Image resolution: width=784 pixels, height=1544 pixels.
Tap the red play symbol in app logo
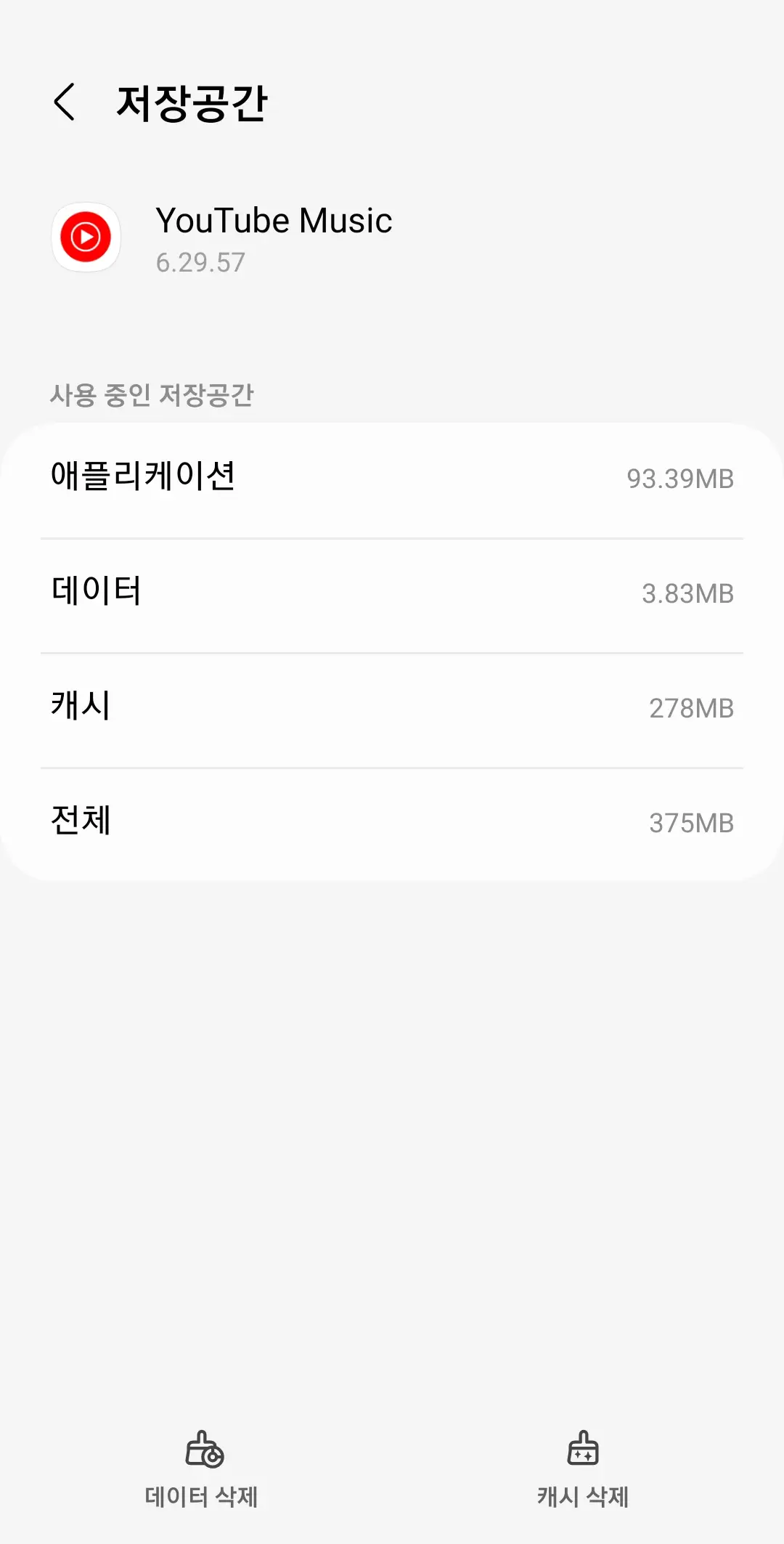click(86, 237)
